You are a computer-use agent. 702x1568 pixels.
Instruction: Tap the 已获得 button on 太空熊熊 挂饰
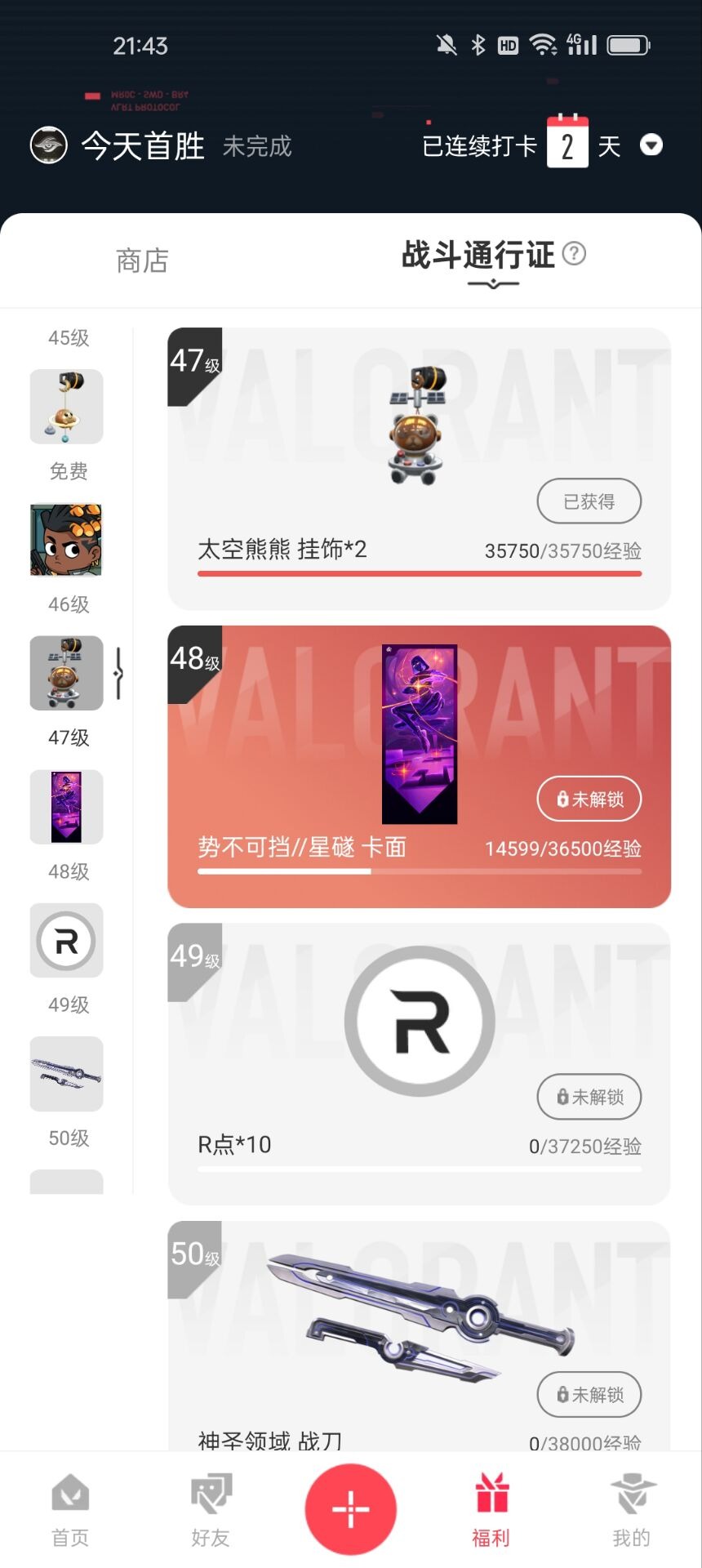[x=589, y=501]
